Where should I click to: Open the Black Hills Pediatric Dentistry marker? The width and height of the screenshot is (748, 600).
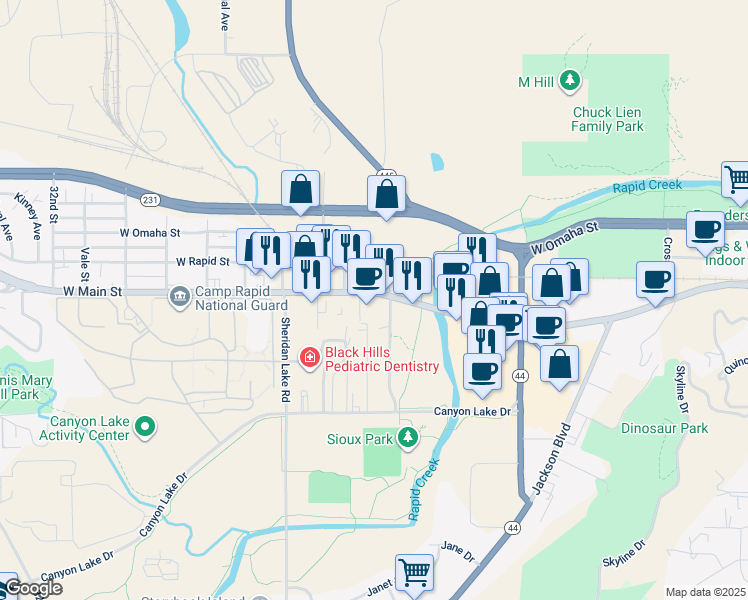point(310,359)
